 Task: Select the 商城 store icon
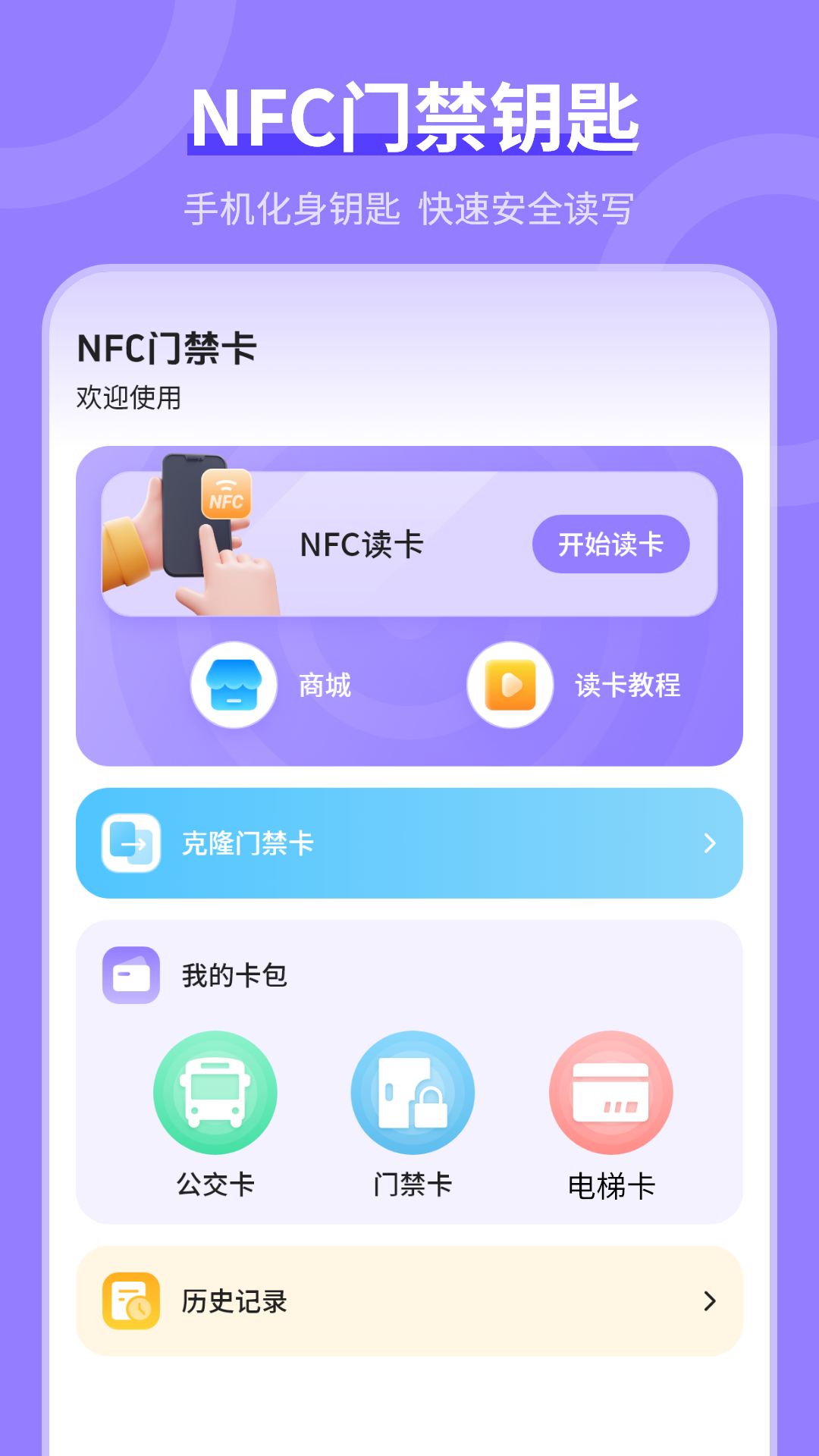234,685
